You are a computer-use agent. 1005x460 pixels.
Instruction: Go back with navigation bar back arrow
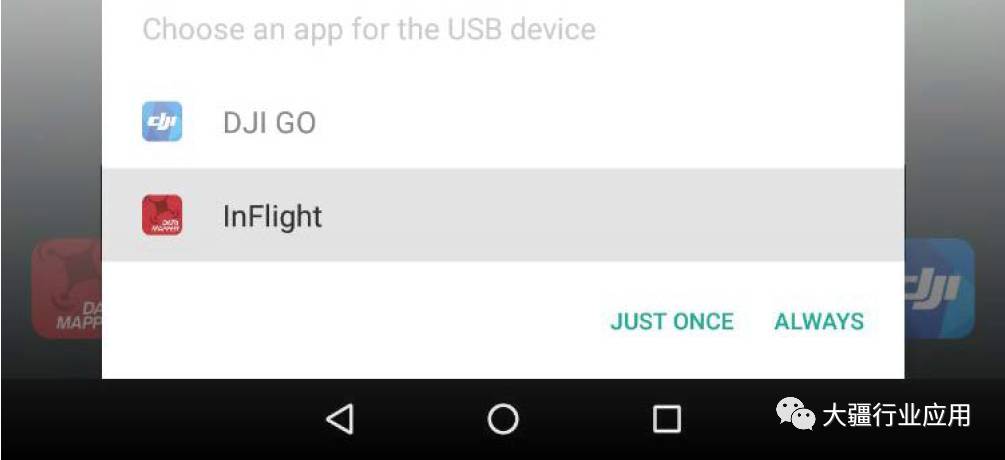(x=340, y=419)
